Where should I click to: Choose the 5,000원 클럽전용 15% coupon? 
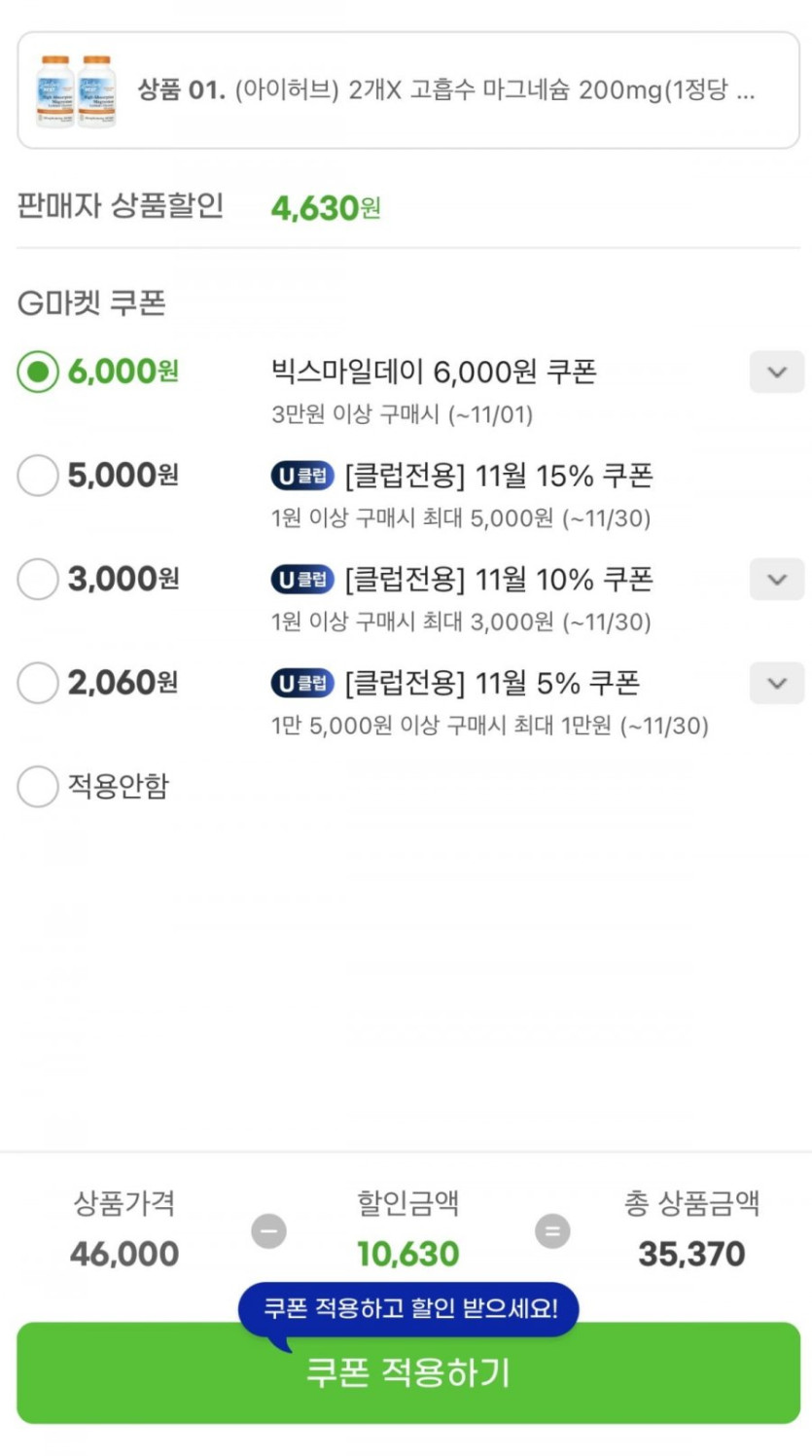point(38,476)
